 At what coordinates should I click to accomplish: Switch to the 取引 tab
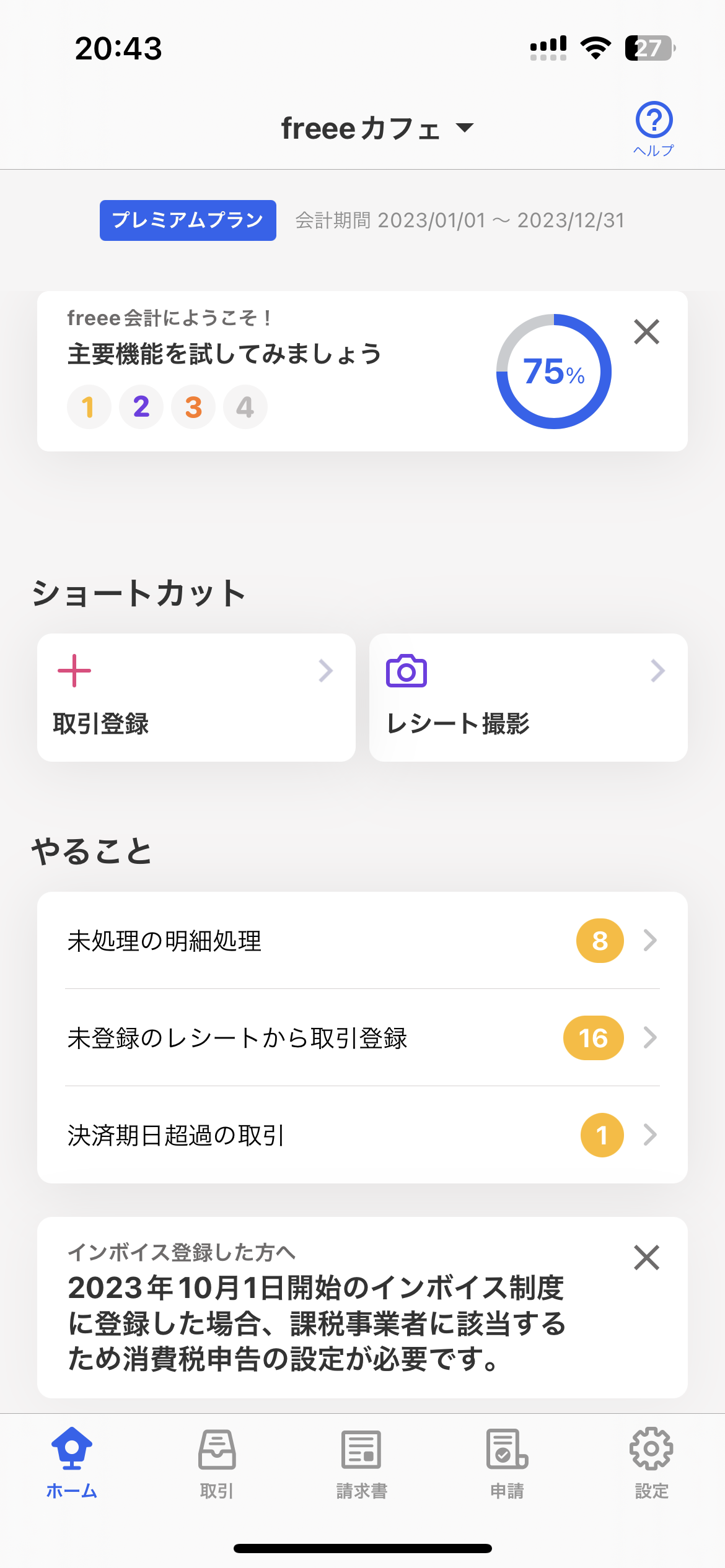pyautogui.click(x=217, y=1463)
